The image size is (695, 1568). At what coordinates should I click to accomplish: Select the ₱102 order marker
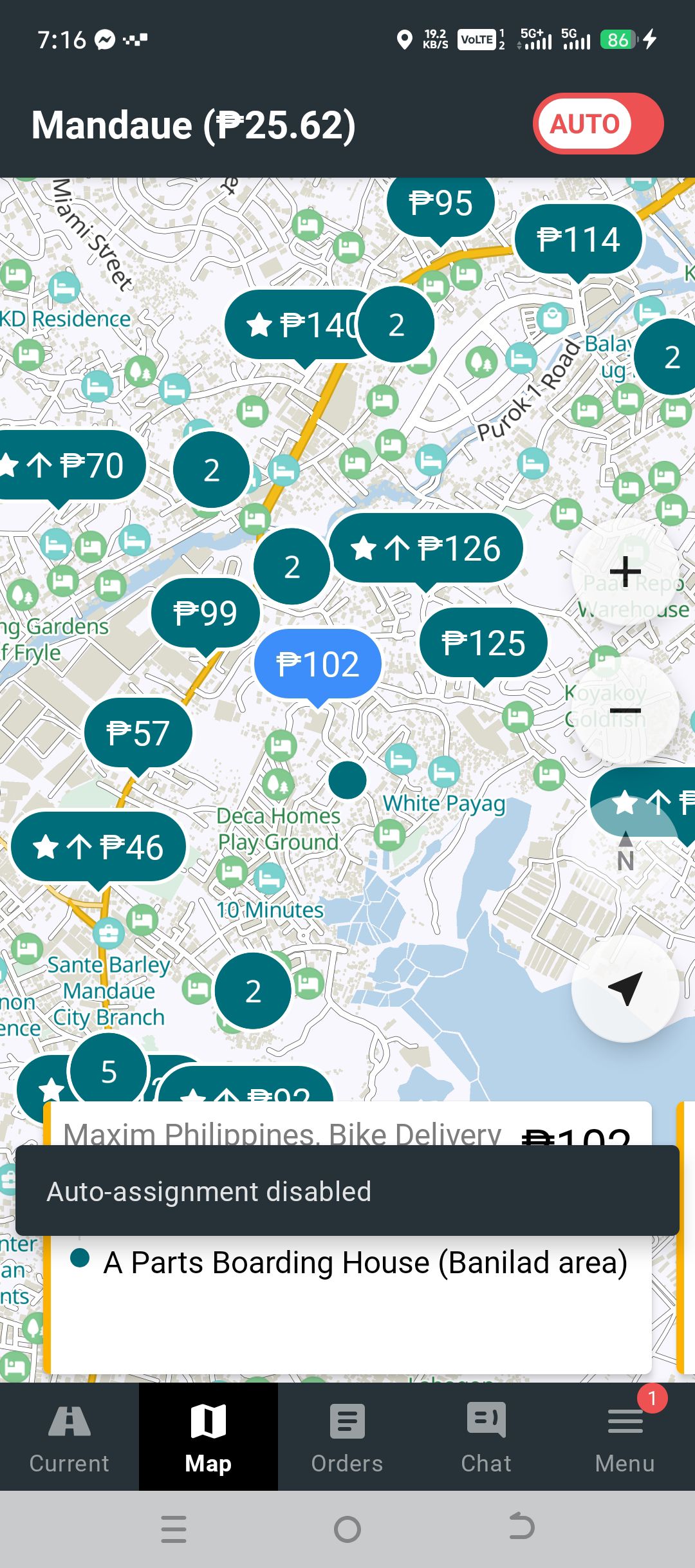[x=318, y=664]
